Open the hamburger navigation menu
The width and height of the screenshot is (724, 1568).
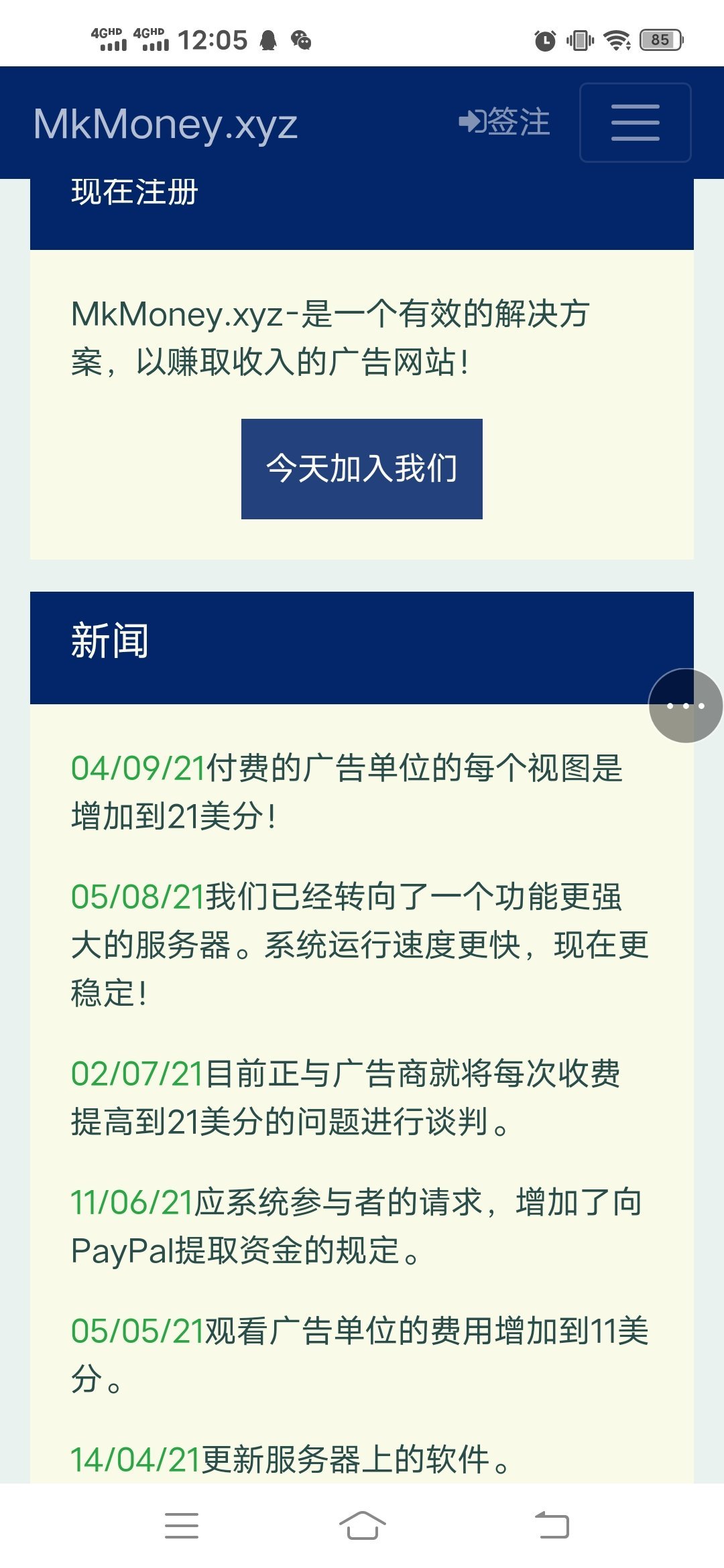click(635, 123)
